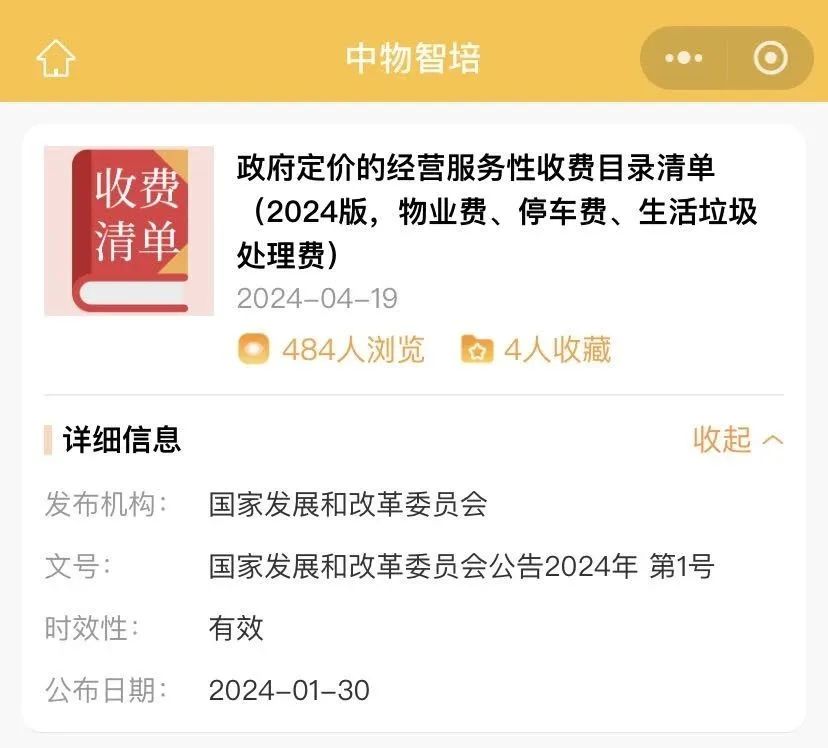This screenshot has height=748, width=828.
Task: Close the mini program via circle button
Action: (770, 59)
